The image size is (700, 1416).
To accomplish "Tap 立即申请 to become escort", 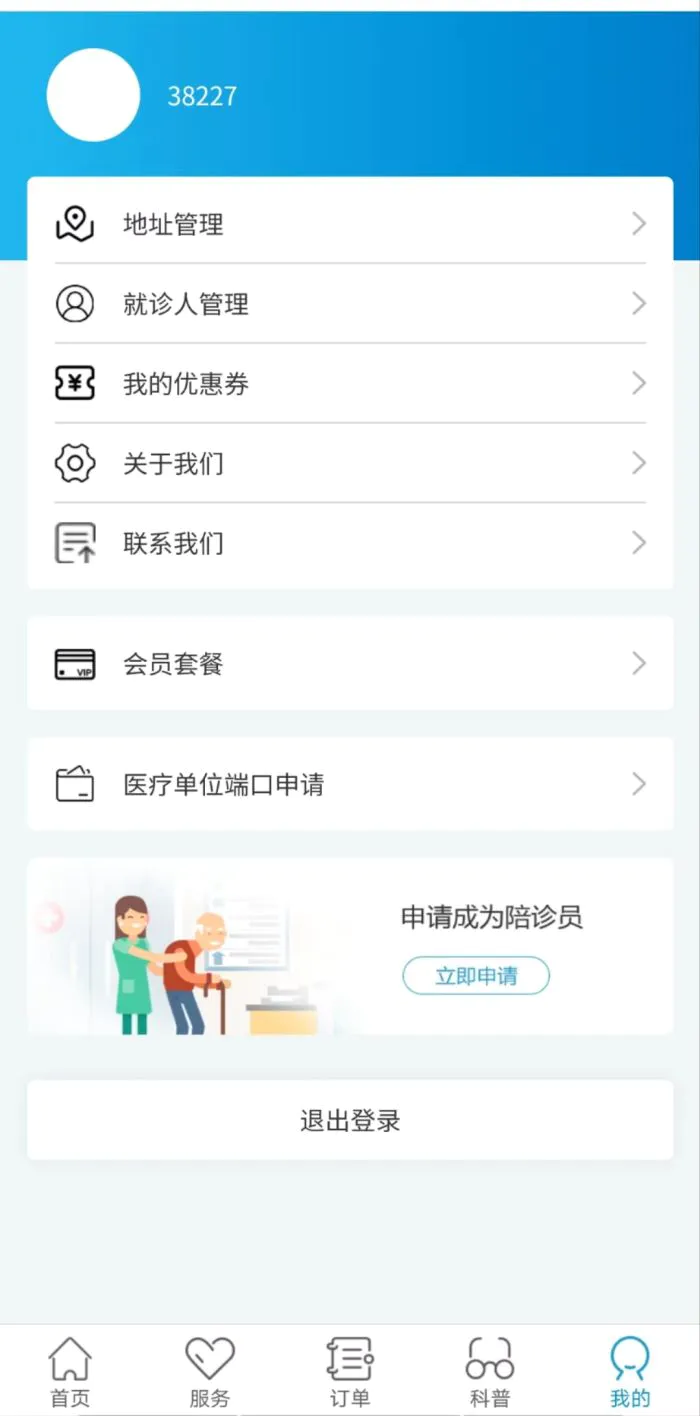I will [476, 976].
